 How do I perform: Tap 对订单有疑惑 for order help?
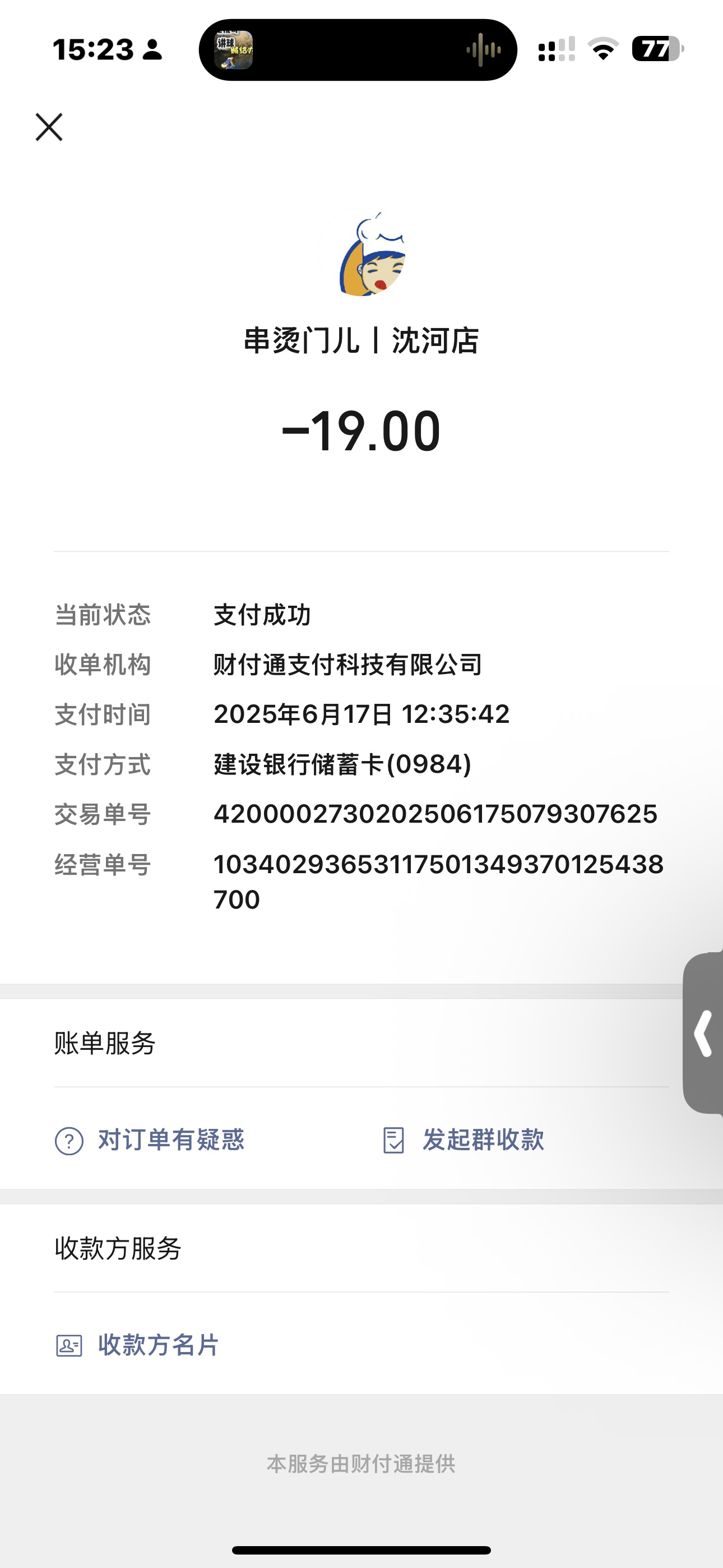tap(150, 1140)
